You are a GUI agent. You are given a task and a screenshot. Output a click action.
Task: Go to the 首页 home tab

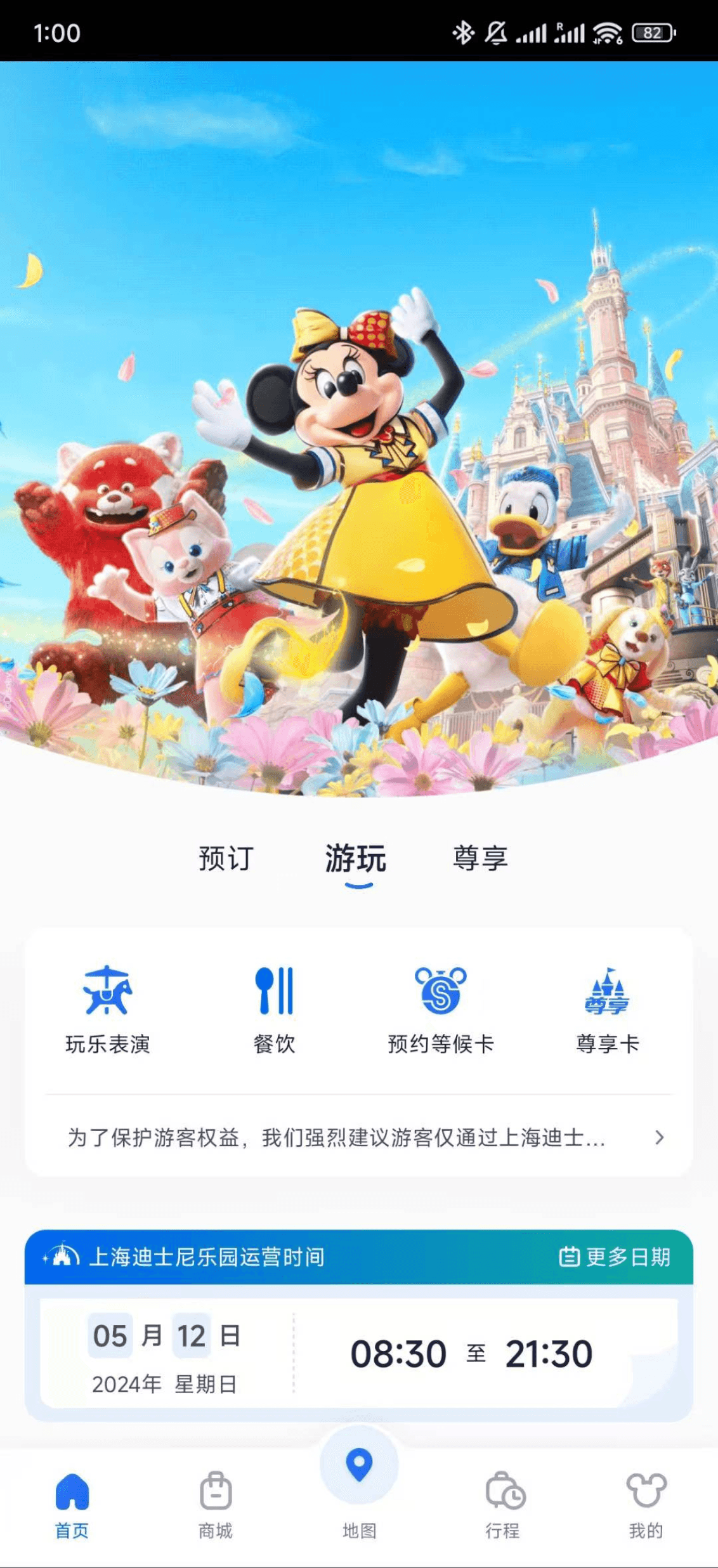pos(72,1505)
